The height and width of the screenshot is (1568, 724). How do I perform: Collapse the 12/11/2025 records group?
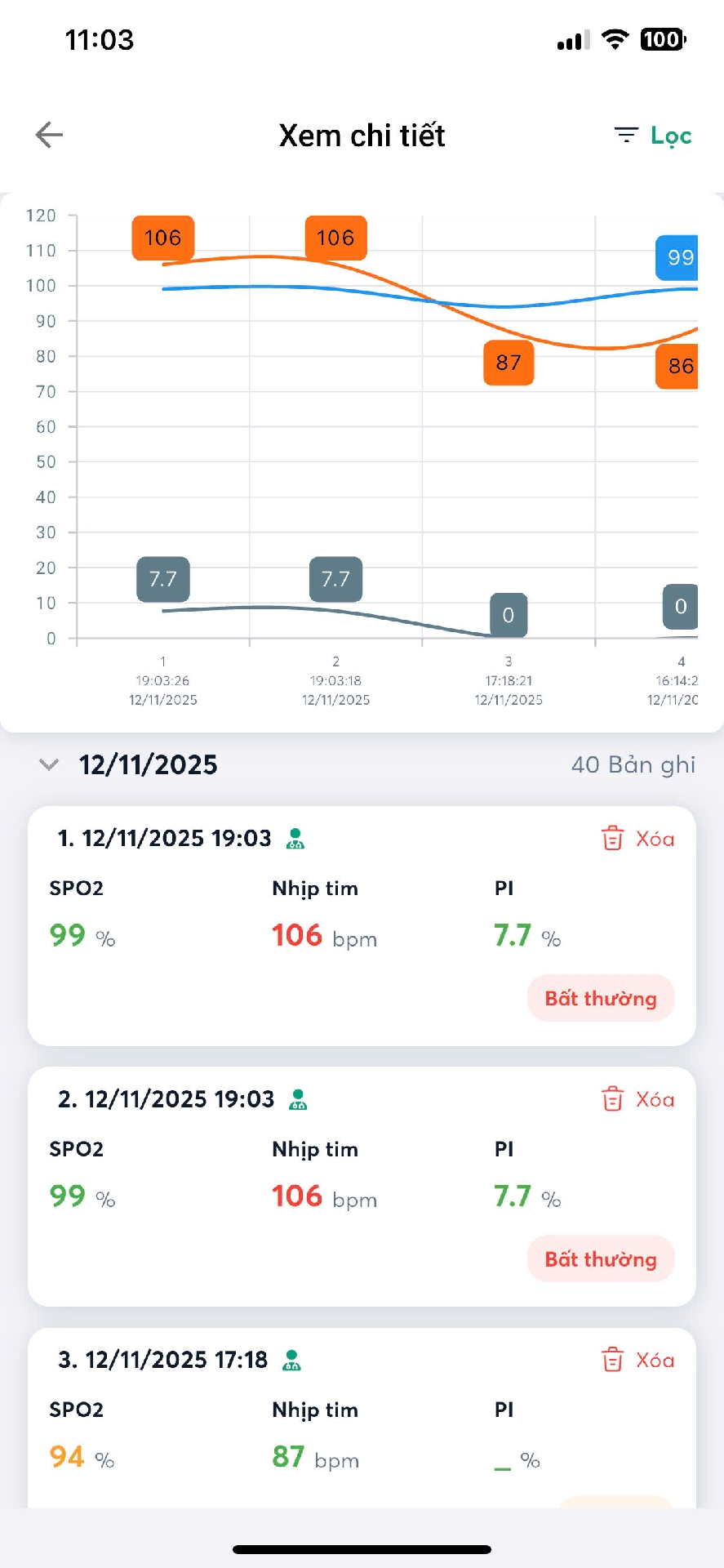[49, 764]
